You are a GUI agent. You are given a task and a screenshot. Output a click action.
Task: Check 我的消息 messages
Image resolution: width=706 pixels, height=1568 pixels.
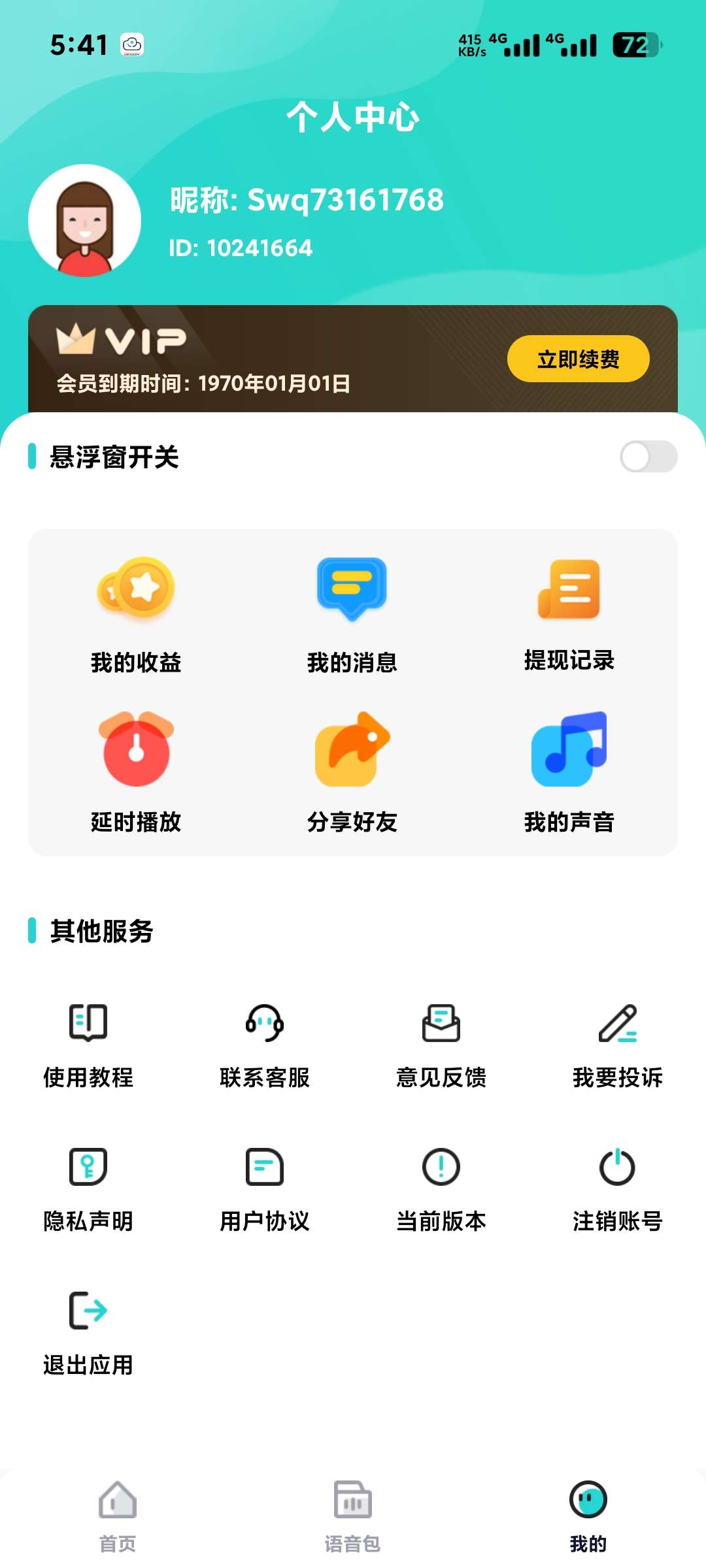352,614
